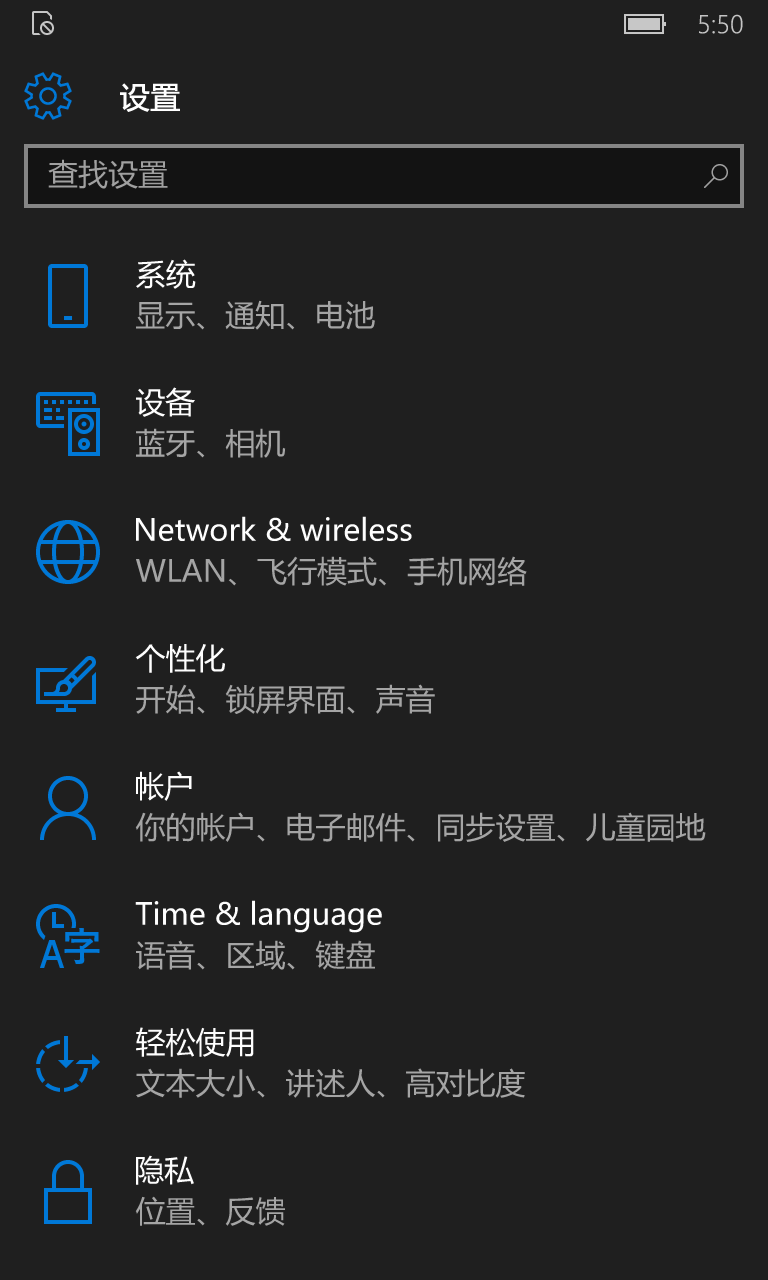Open 轻松使用 settings
The height and width of the screenshot is (1280, 768).
coord(384,1064)
